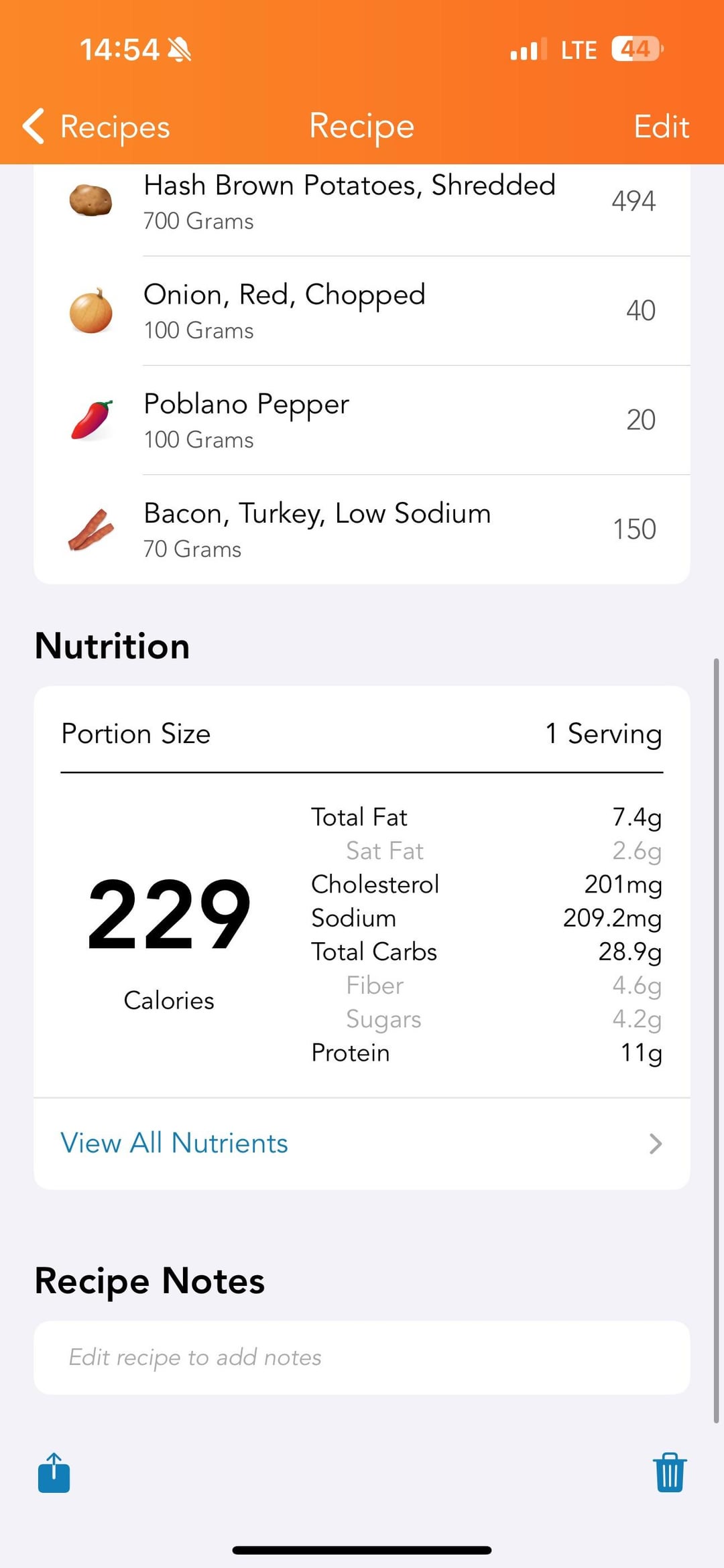
Task: Open the Onion, Red, Chopped ingredient
Action: click(362, 311)
